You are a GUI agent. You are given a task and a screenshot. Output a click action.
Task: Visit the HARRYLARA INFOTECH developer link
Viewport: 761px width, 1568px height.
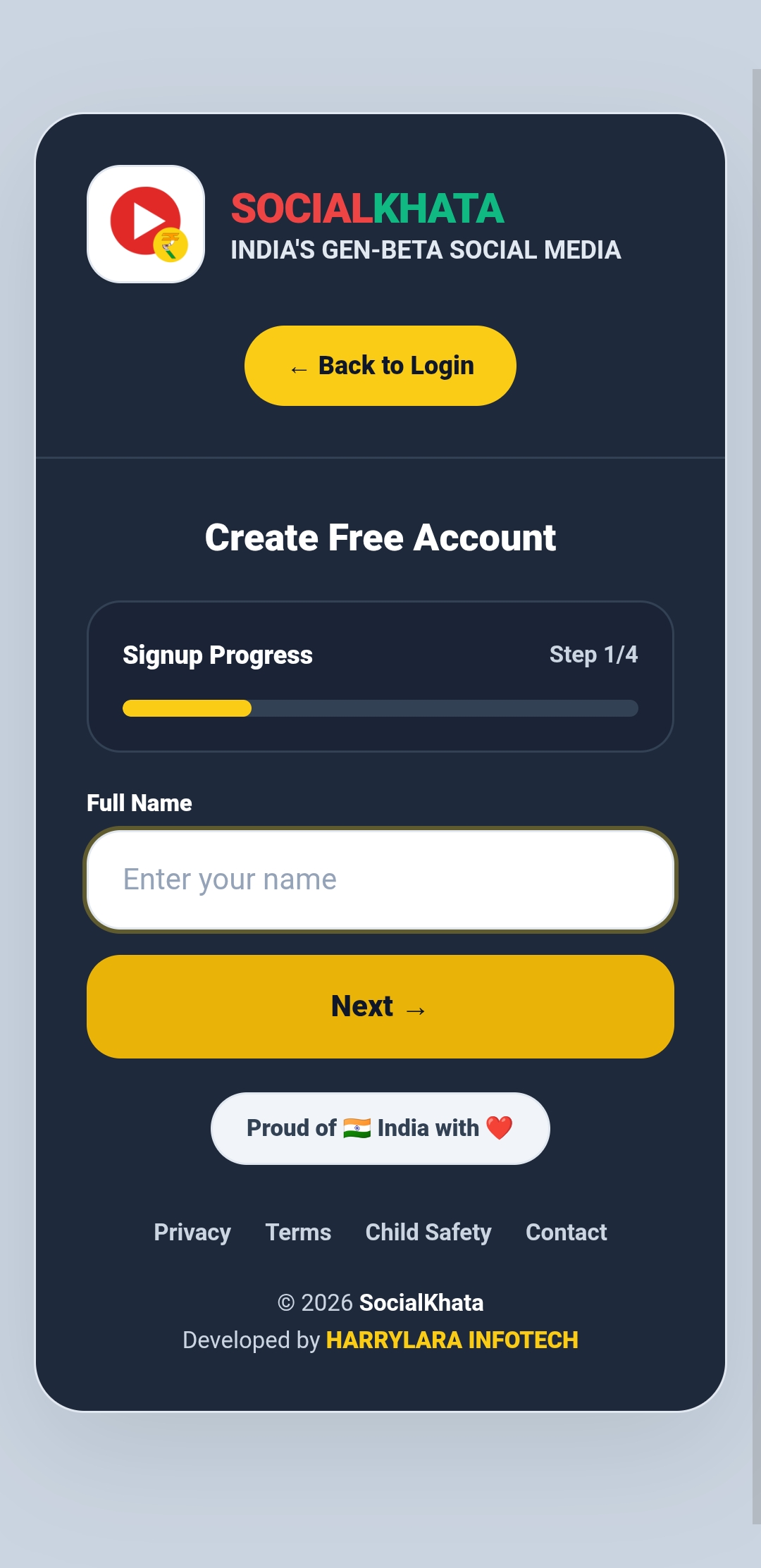(x=452, y=1340)
